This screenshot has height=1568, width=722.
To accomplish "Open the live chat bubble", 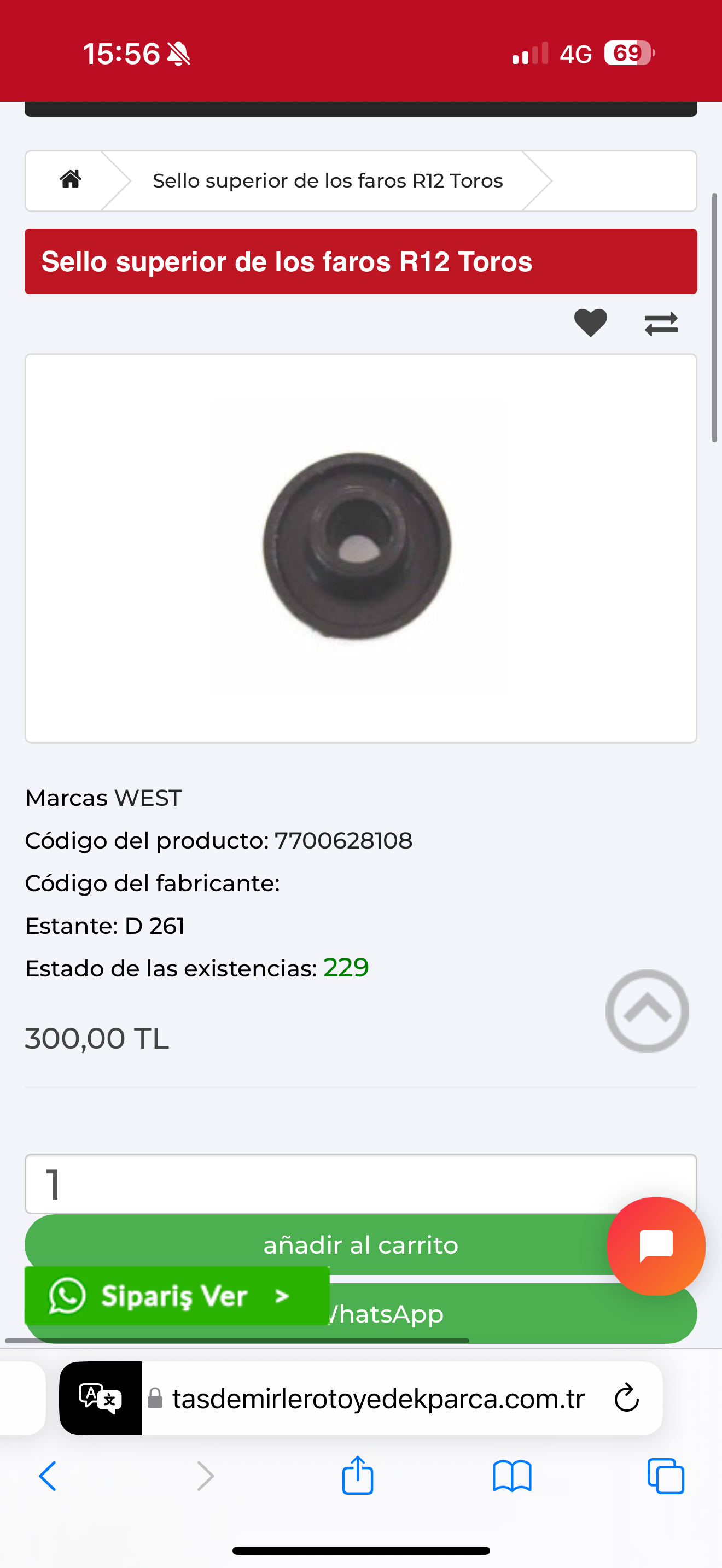I will [656, 1246].
